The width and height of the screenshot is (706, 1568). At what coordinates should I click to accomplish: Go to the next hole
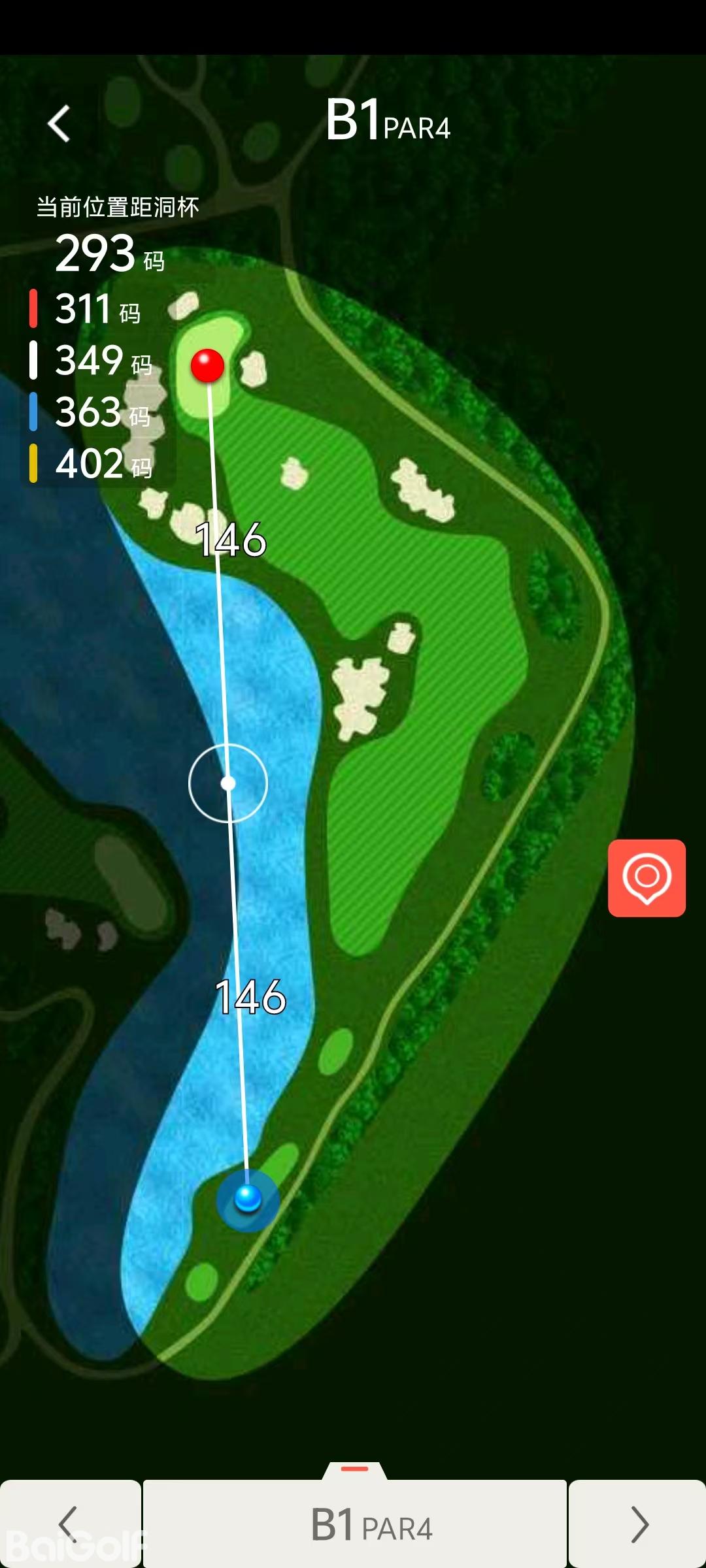(x=637, y=1524)
